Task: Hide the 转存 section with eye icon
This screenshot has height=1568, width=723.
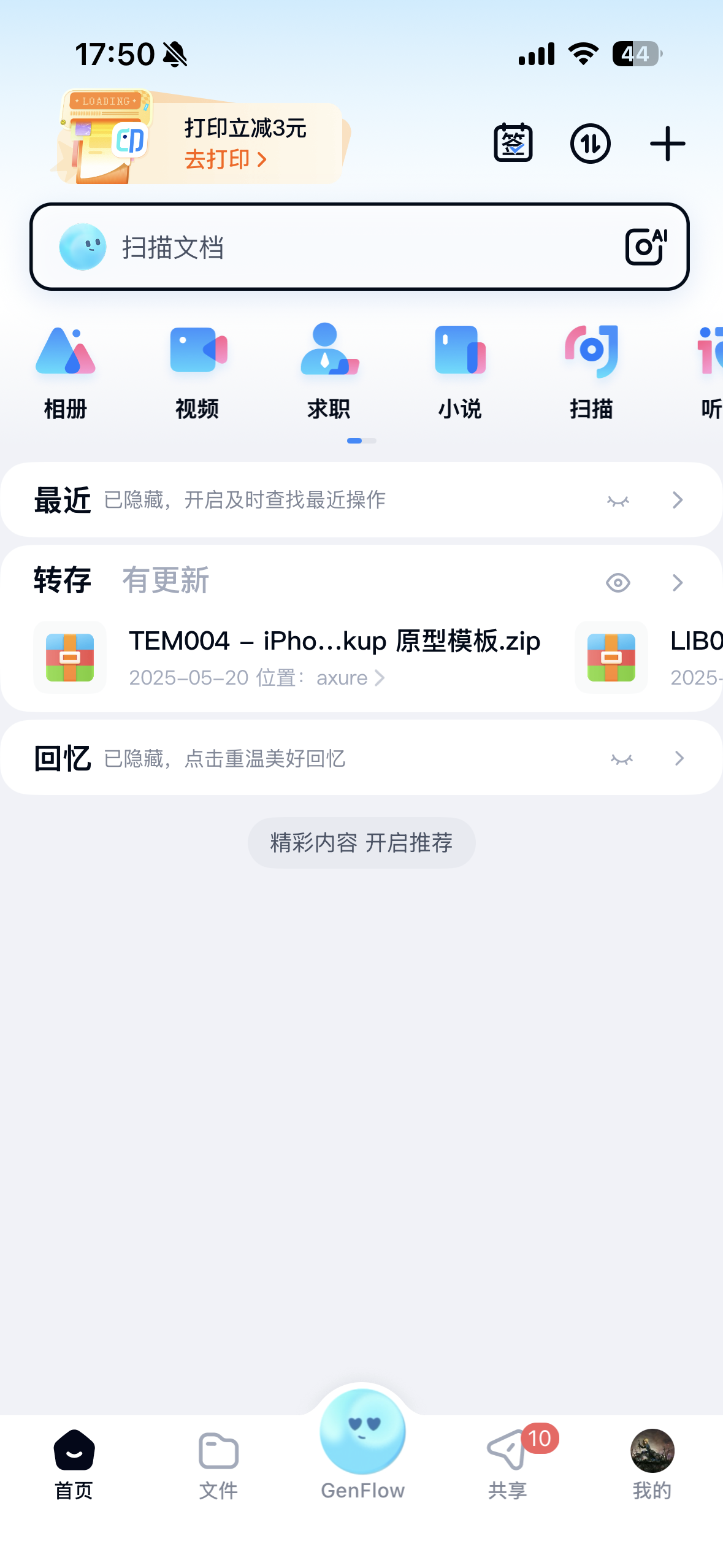Action: 618,582
